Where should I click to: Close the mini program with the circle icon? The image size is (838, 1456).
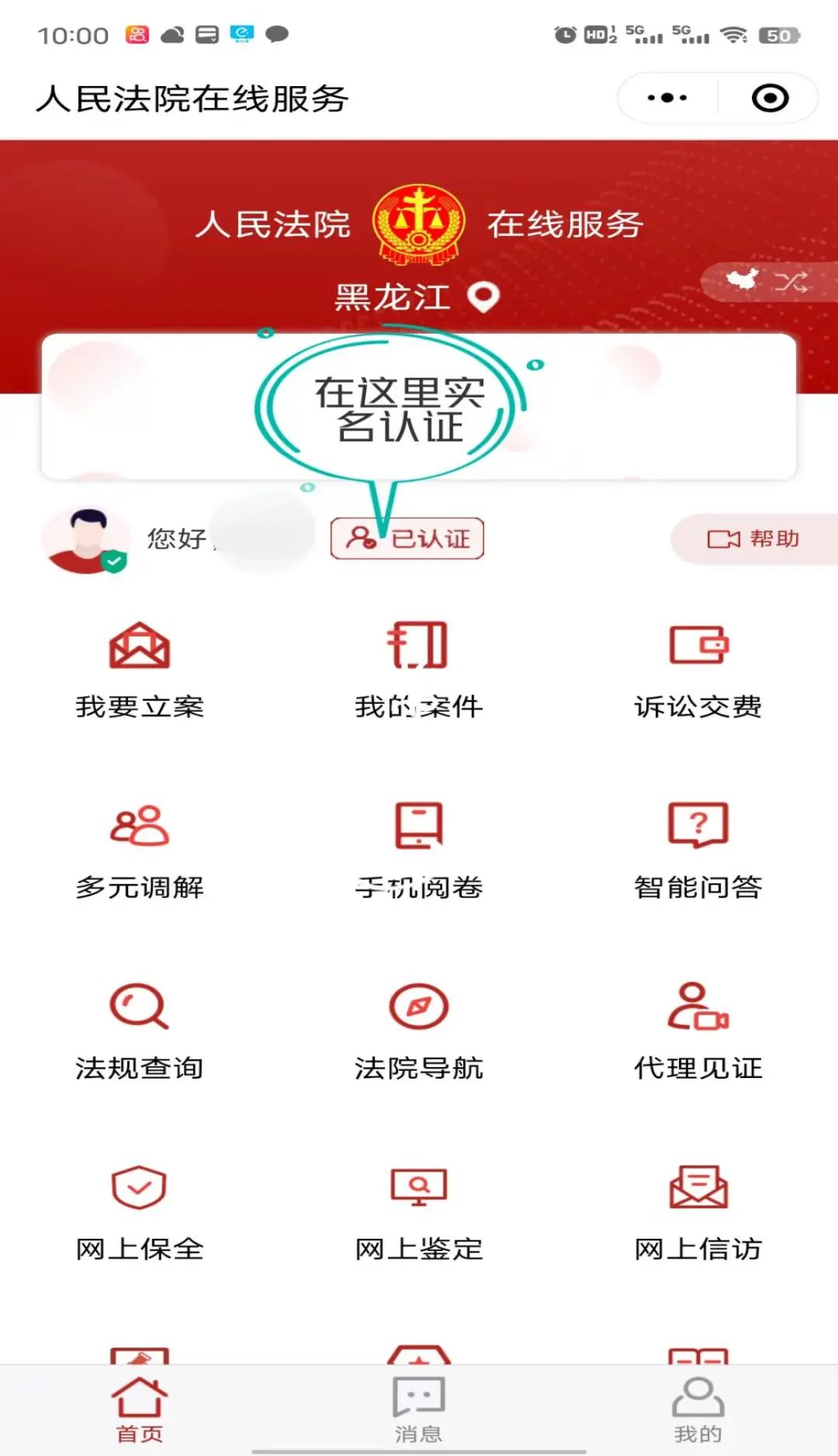tap(770, 98)
